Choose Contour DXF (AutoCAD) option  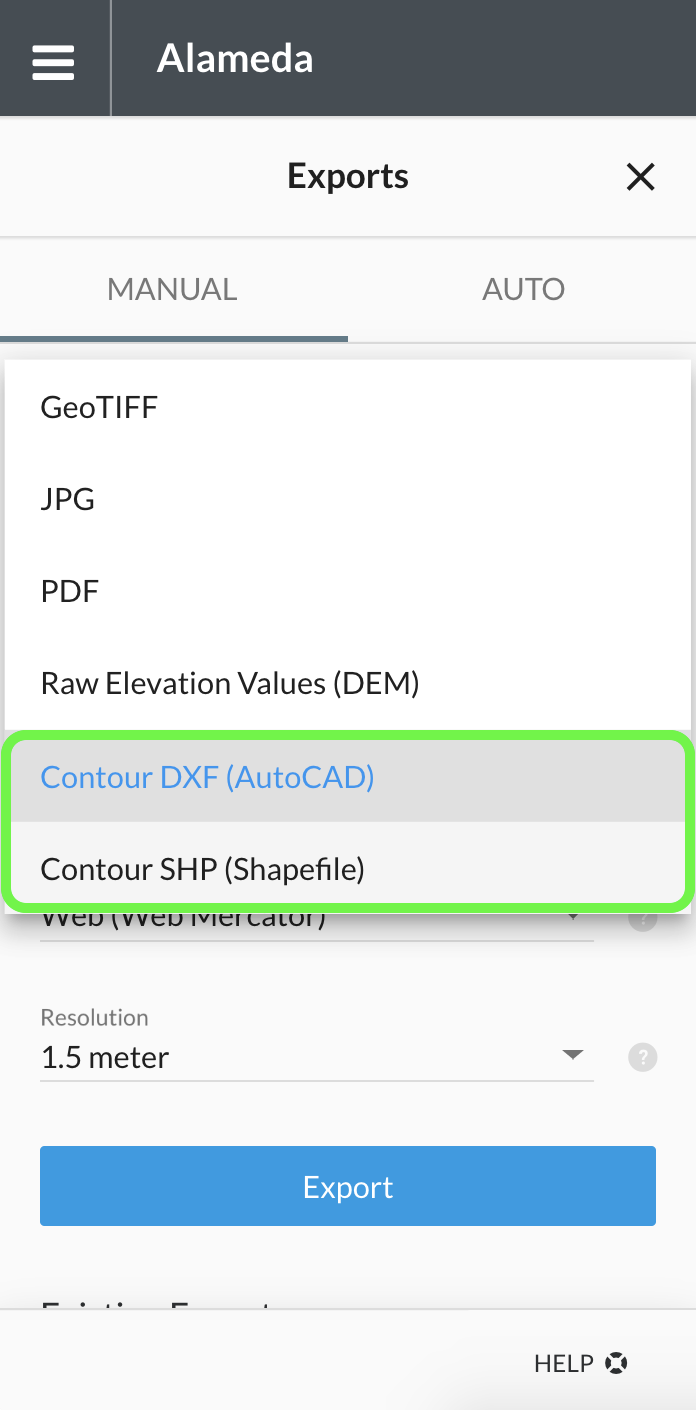[x=348, y=777]
